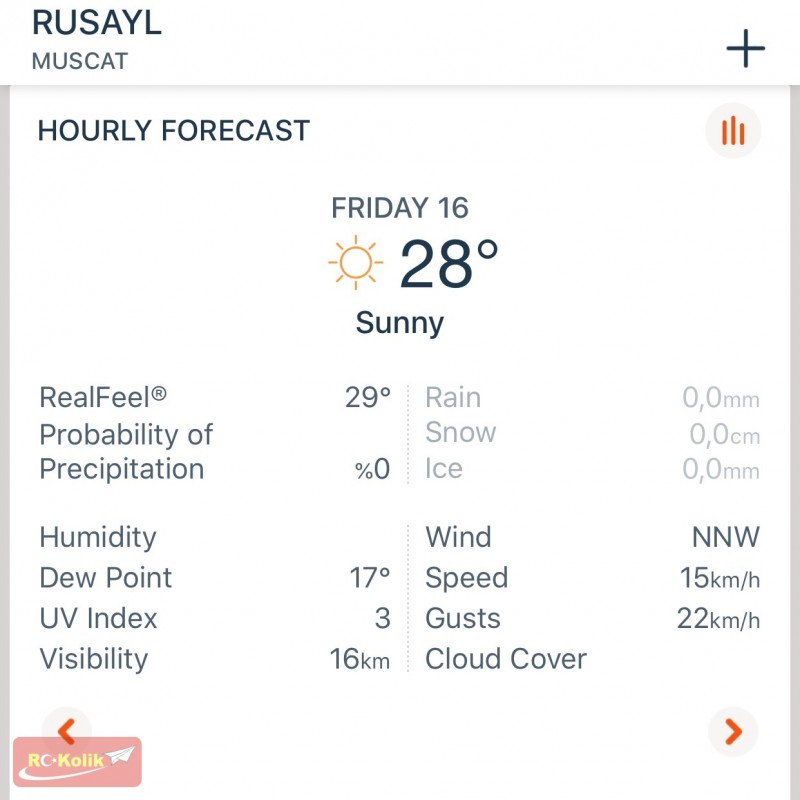Switch to the hourly chart view
This screenshot has width=800, height=800.
(733, 131)
